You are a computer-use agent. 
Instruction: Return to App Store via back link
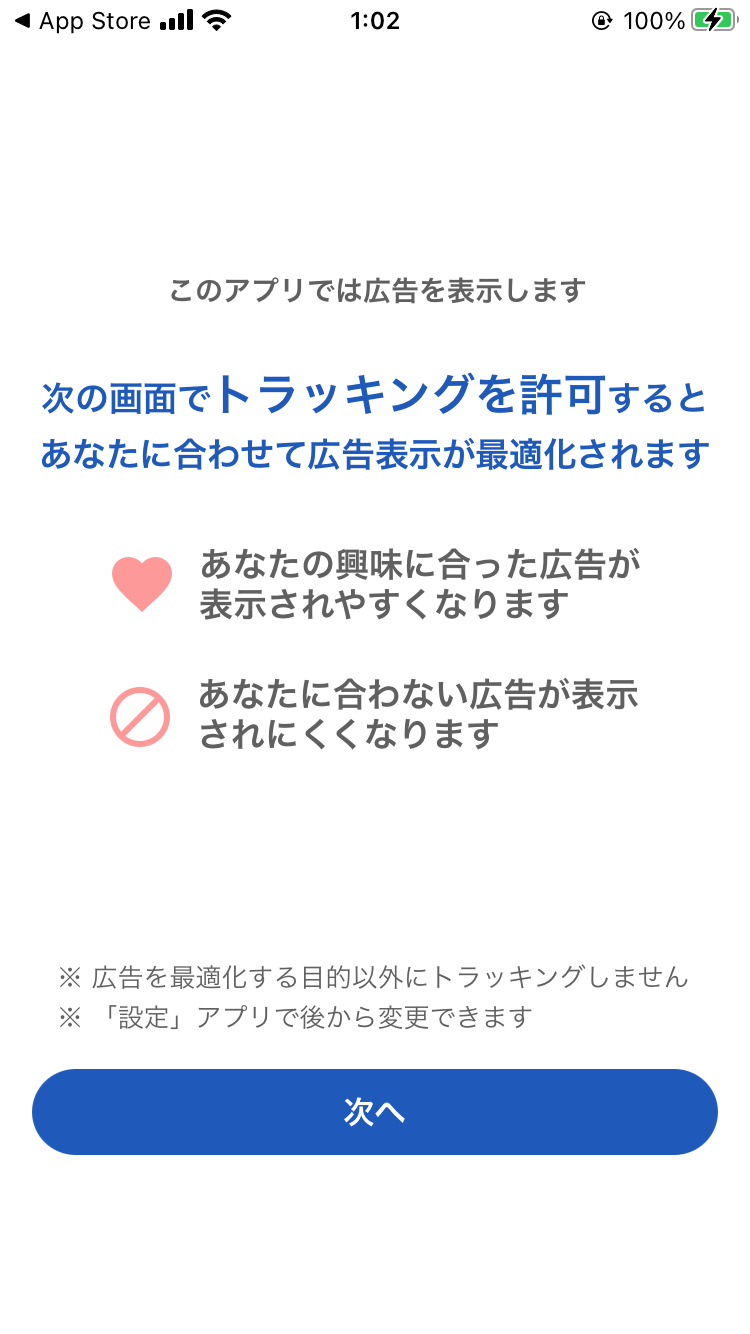tap(82, 21)
